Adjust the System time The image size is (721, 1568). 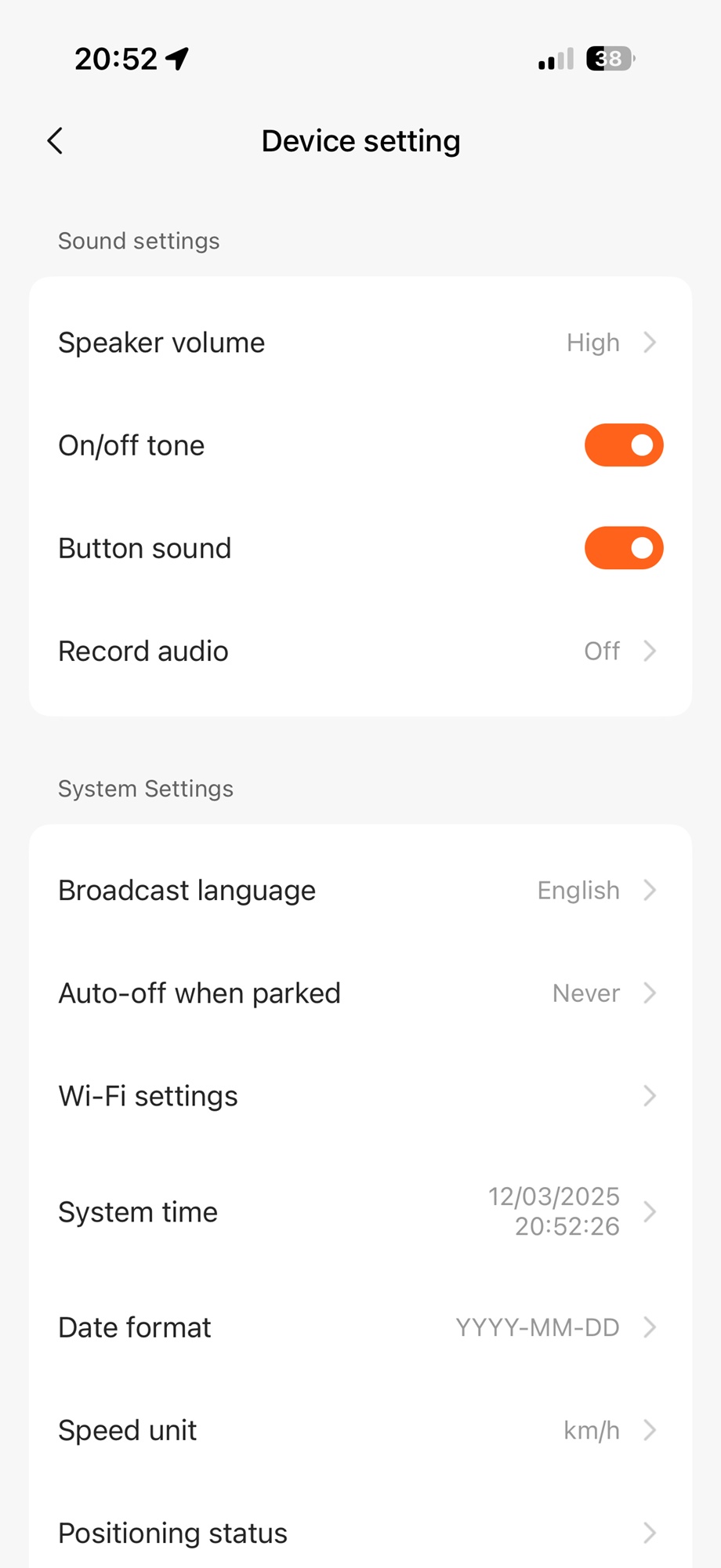[360, 1211]
